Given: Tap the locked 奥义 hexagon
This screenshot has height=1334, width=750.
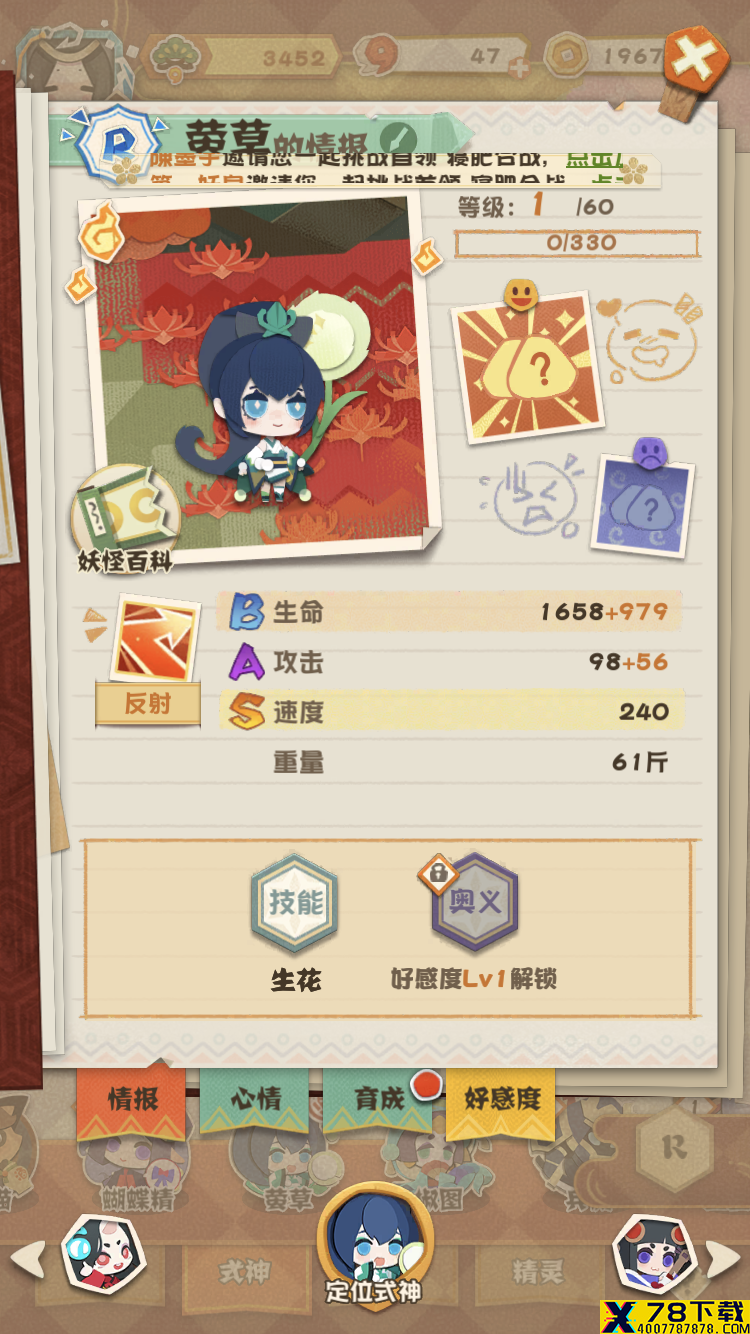Looking at the screenshot, I should point(474,902).
